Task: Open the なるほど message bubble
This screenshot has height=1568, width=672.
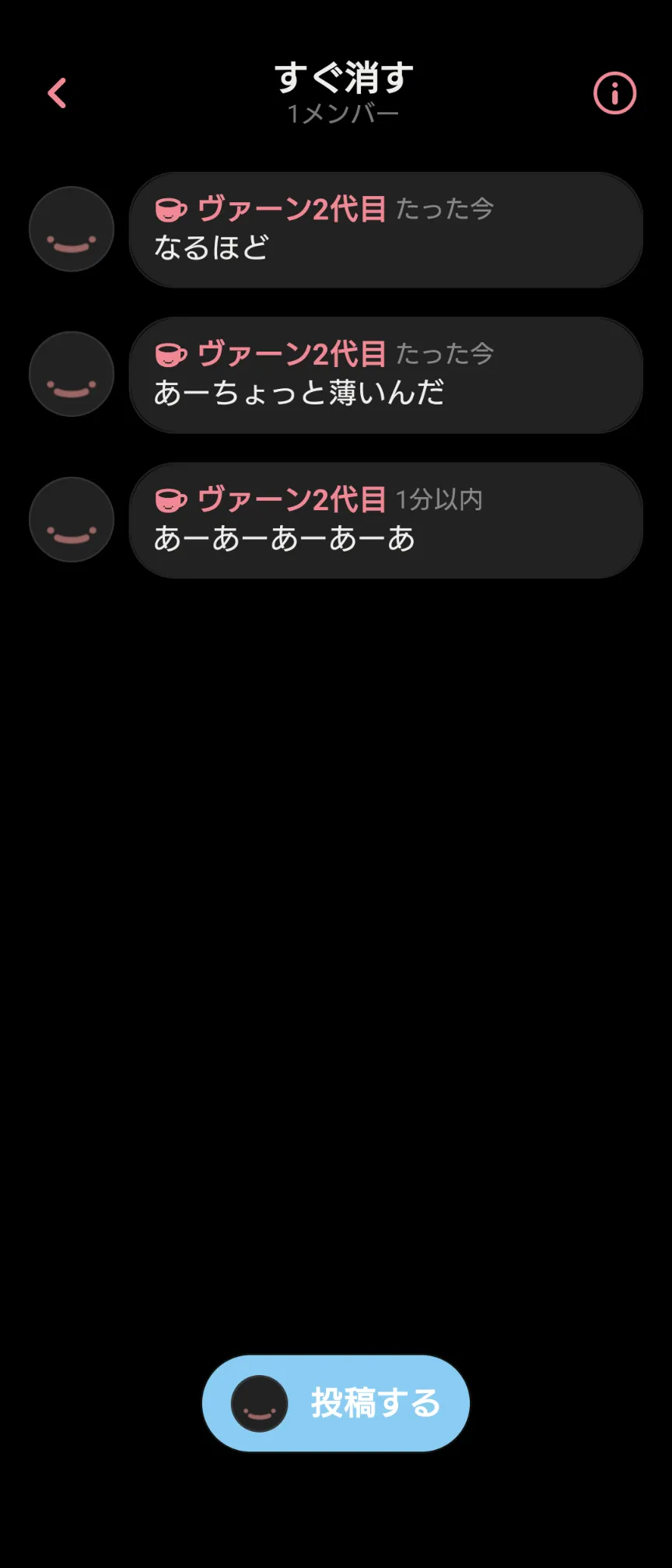Action: (386, 229)
